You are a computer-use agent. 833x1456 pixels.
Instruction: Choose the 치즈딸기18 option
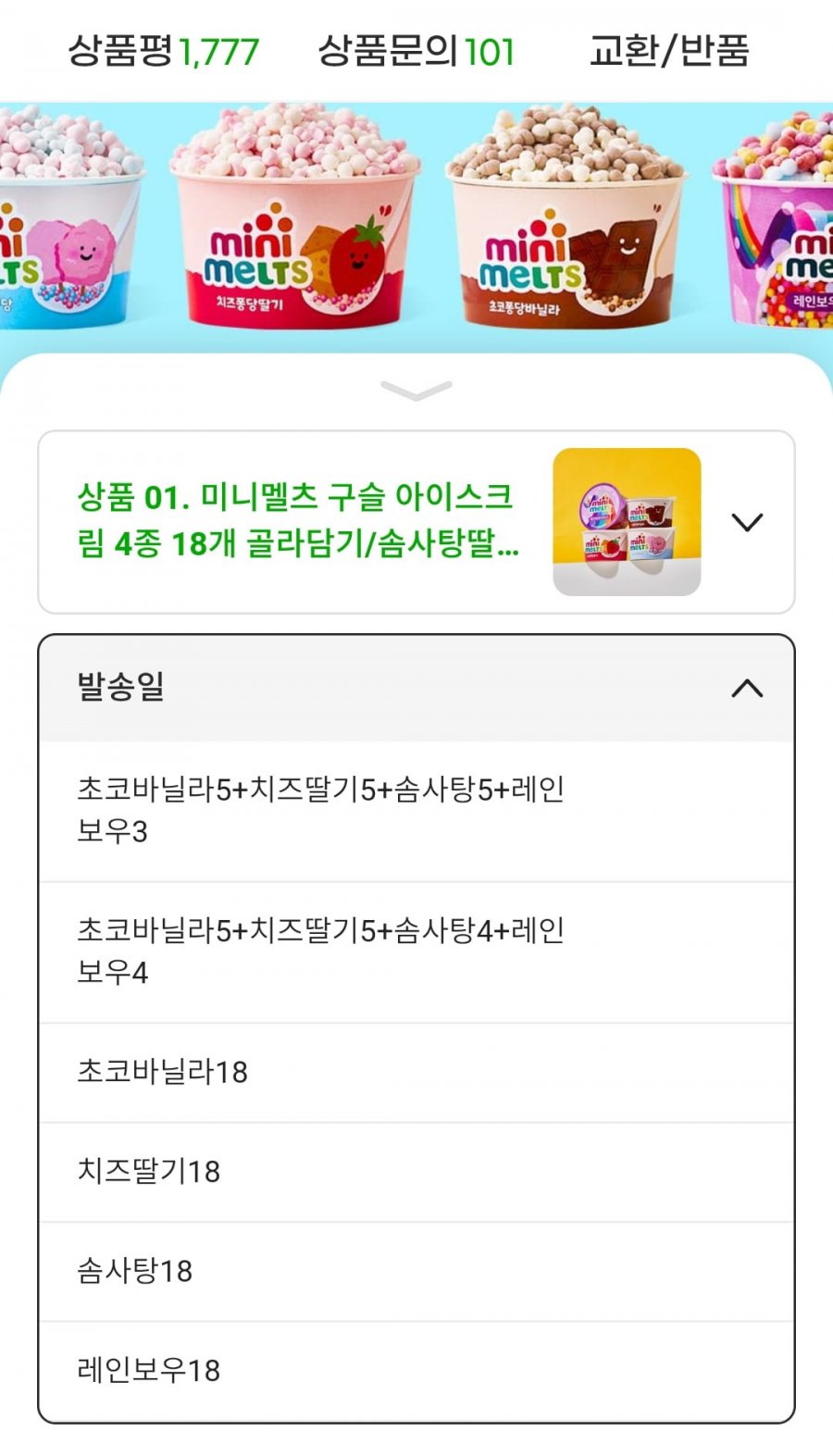pyautogui.click(x=416, y=1172)
